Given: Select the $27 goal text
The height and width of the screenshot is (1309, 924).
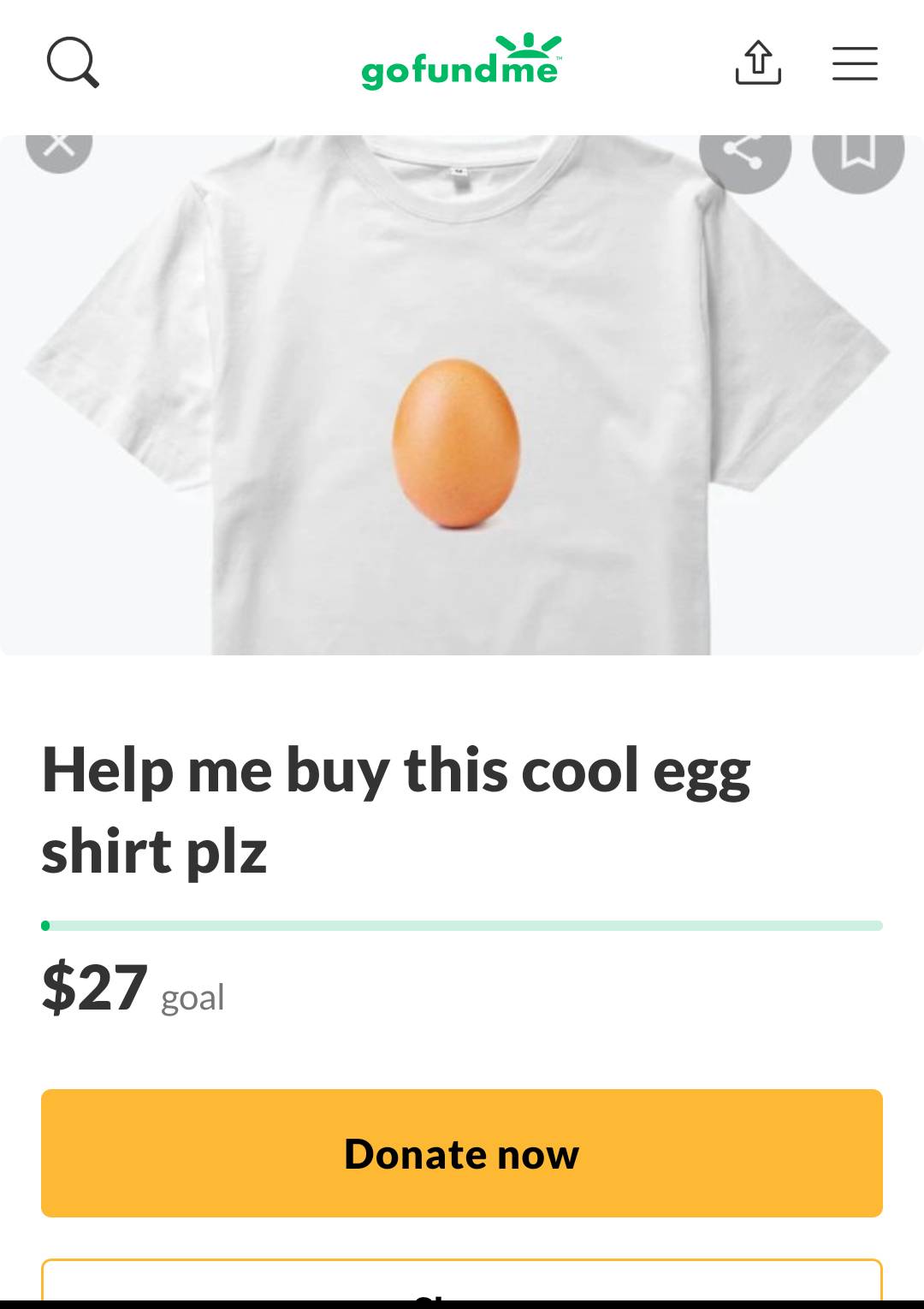Looking at the screenshot, I should click(133, 992).
